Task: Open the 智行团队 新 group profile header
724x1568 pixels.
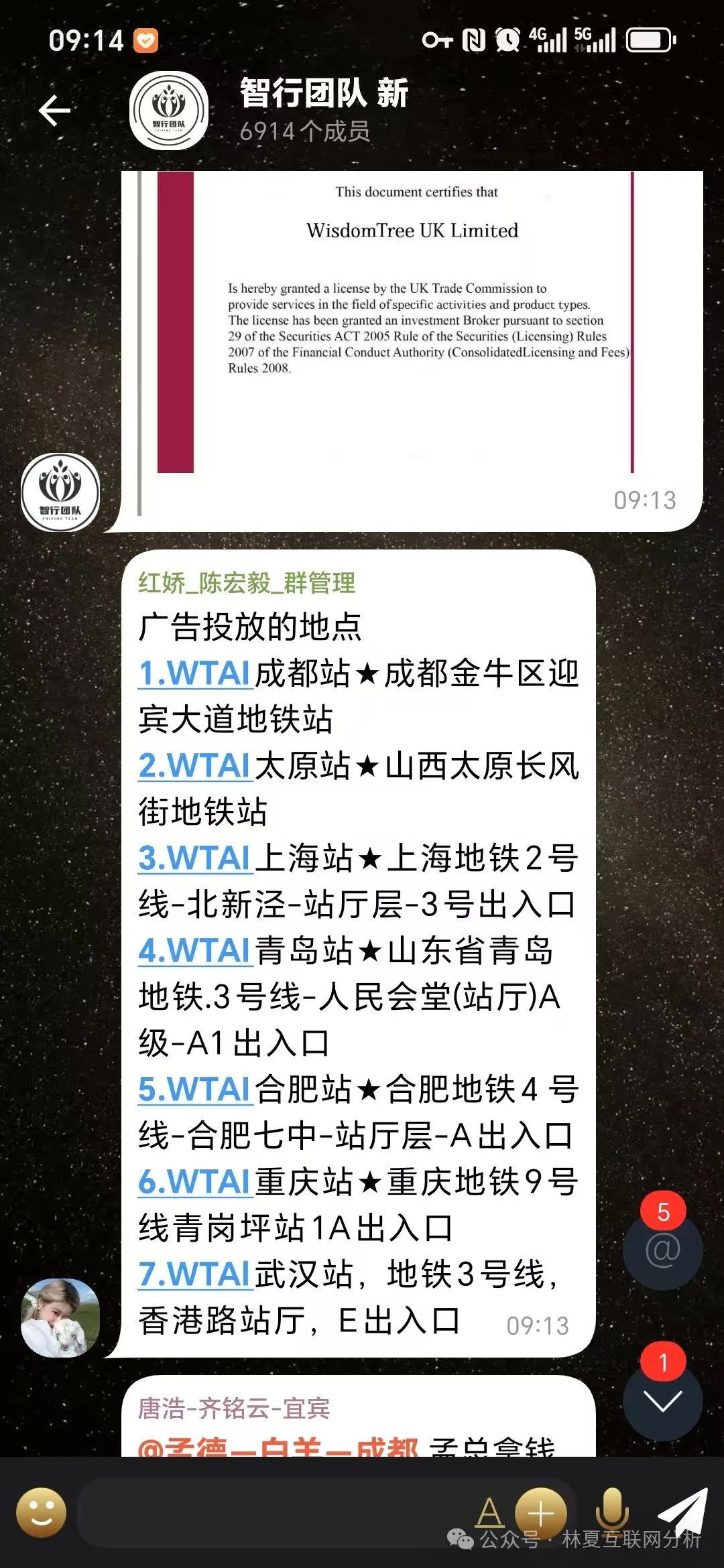Action: click(x=323, y=111)
